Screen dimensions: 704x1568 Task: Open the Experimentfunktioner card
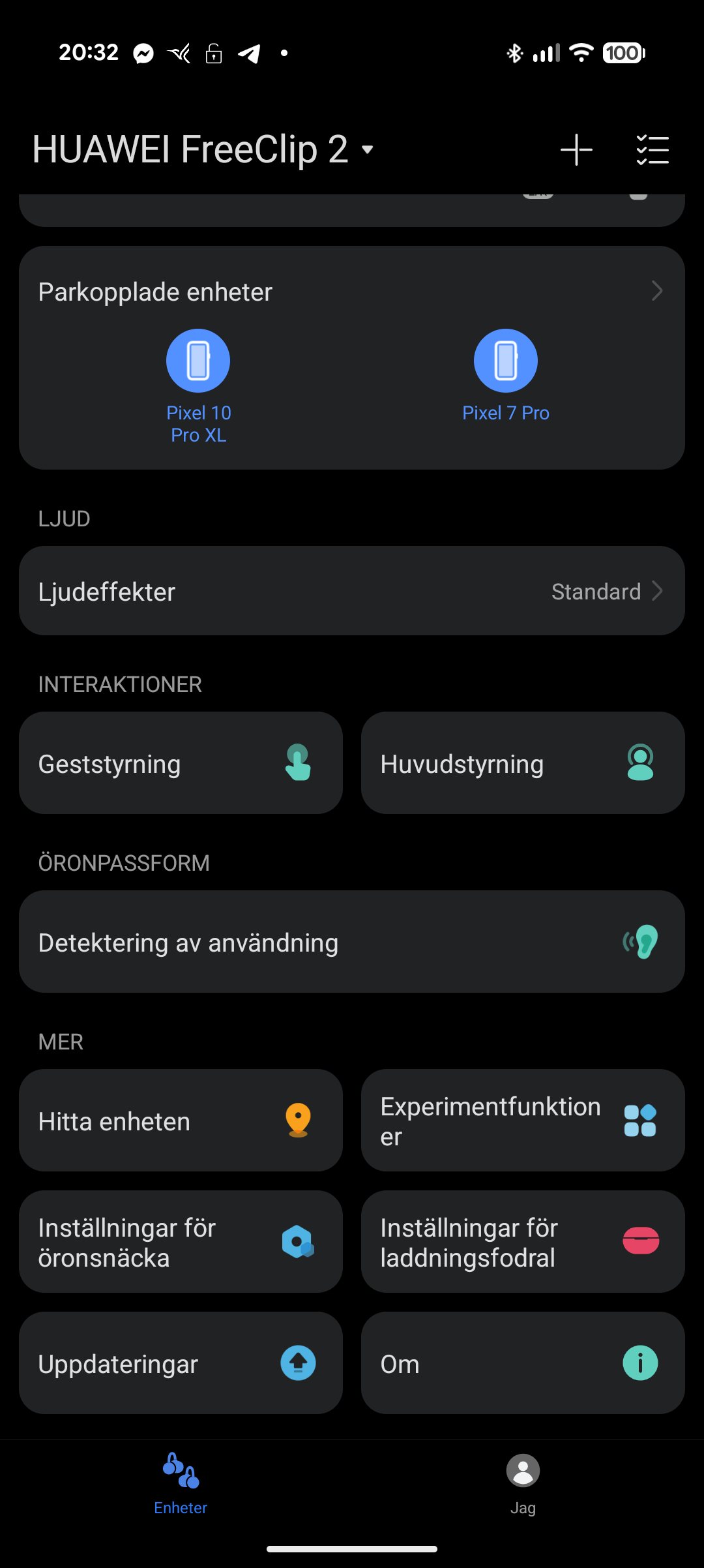pyautogui.click(x=523, y=1121)
